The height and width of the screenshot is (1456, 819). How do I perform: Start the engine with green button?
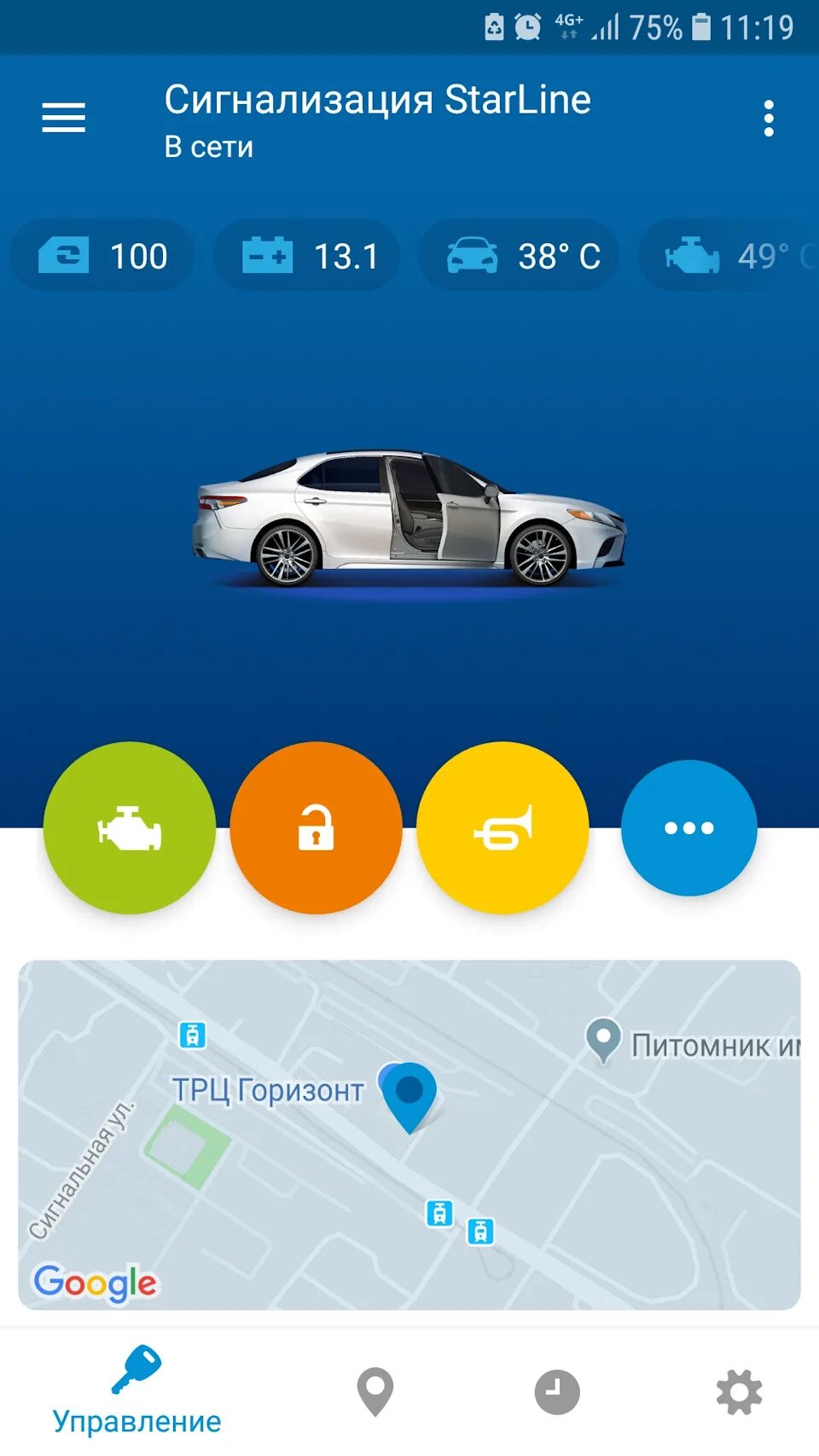(130, 827)
